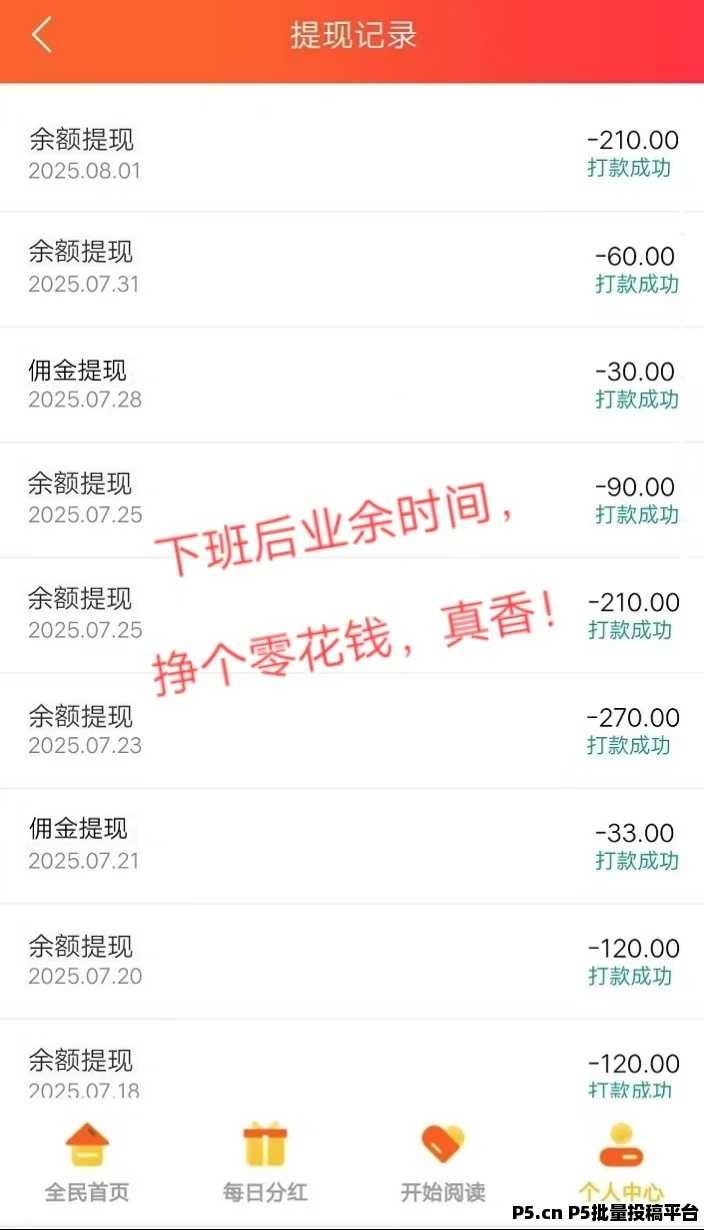Select the 开始阅读 tab

click(443, 1163)
